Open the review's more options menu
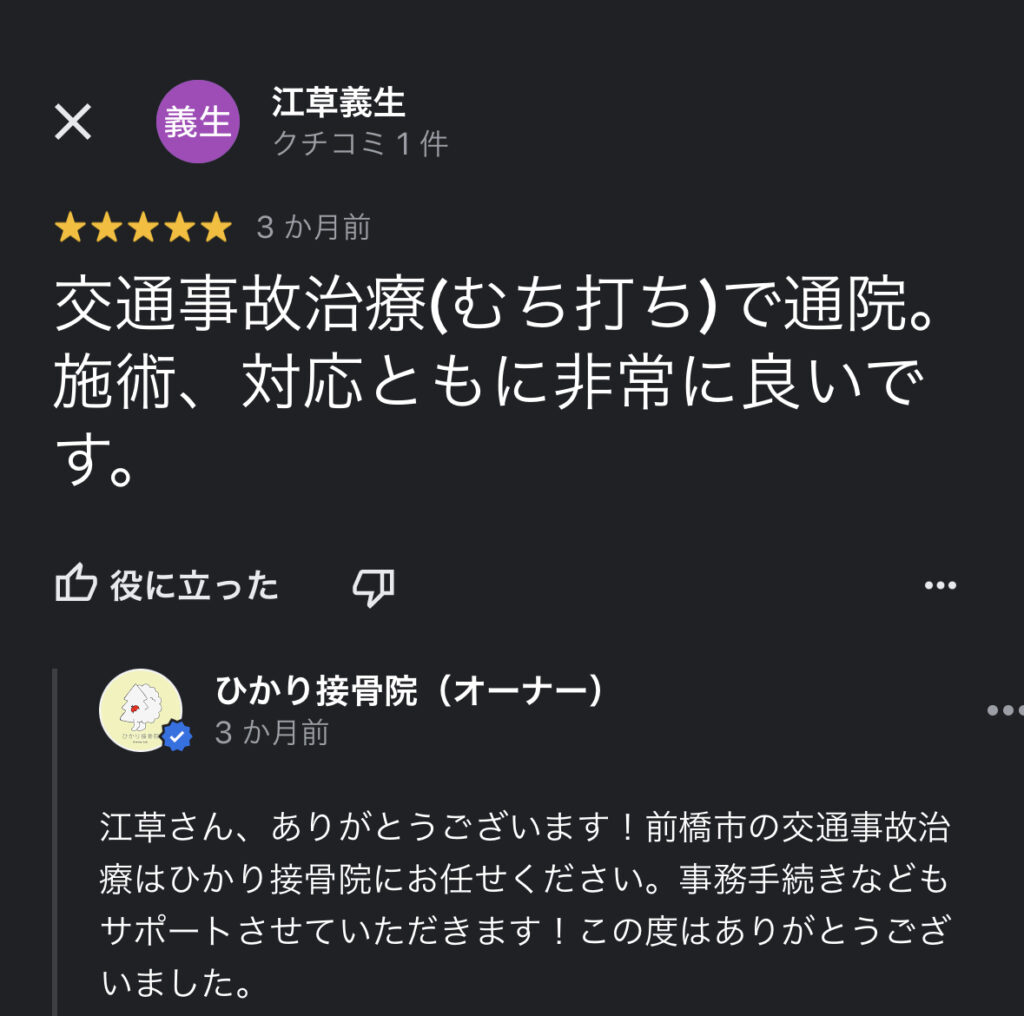This screenshot has height=1016, width=1024. coord(940,586)
